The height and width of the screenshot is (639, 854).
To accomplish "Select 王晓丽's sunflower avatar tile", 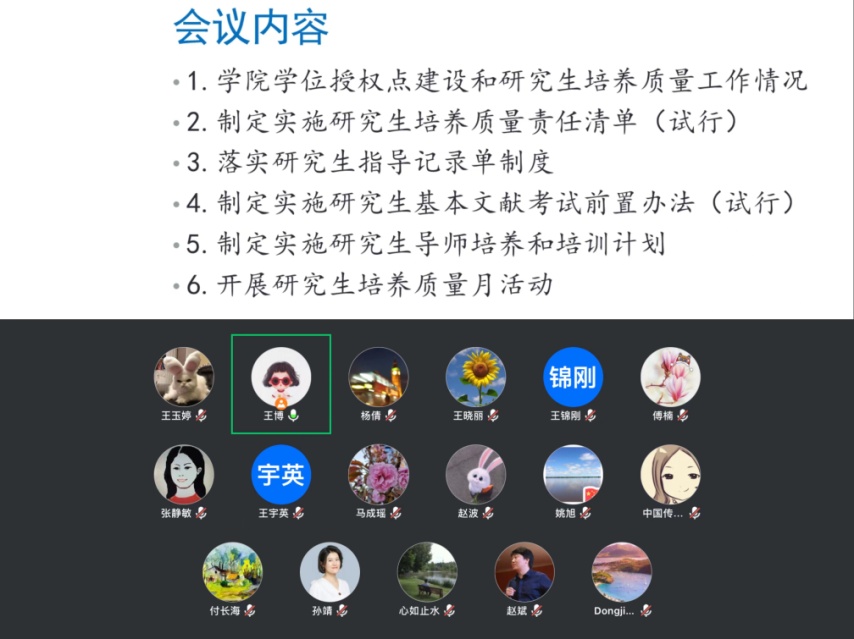I will (x=475, y=378).
